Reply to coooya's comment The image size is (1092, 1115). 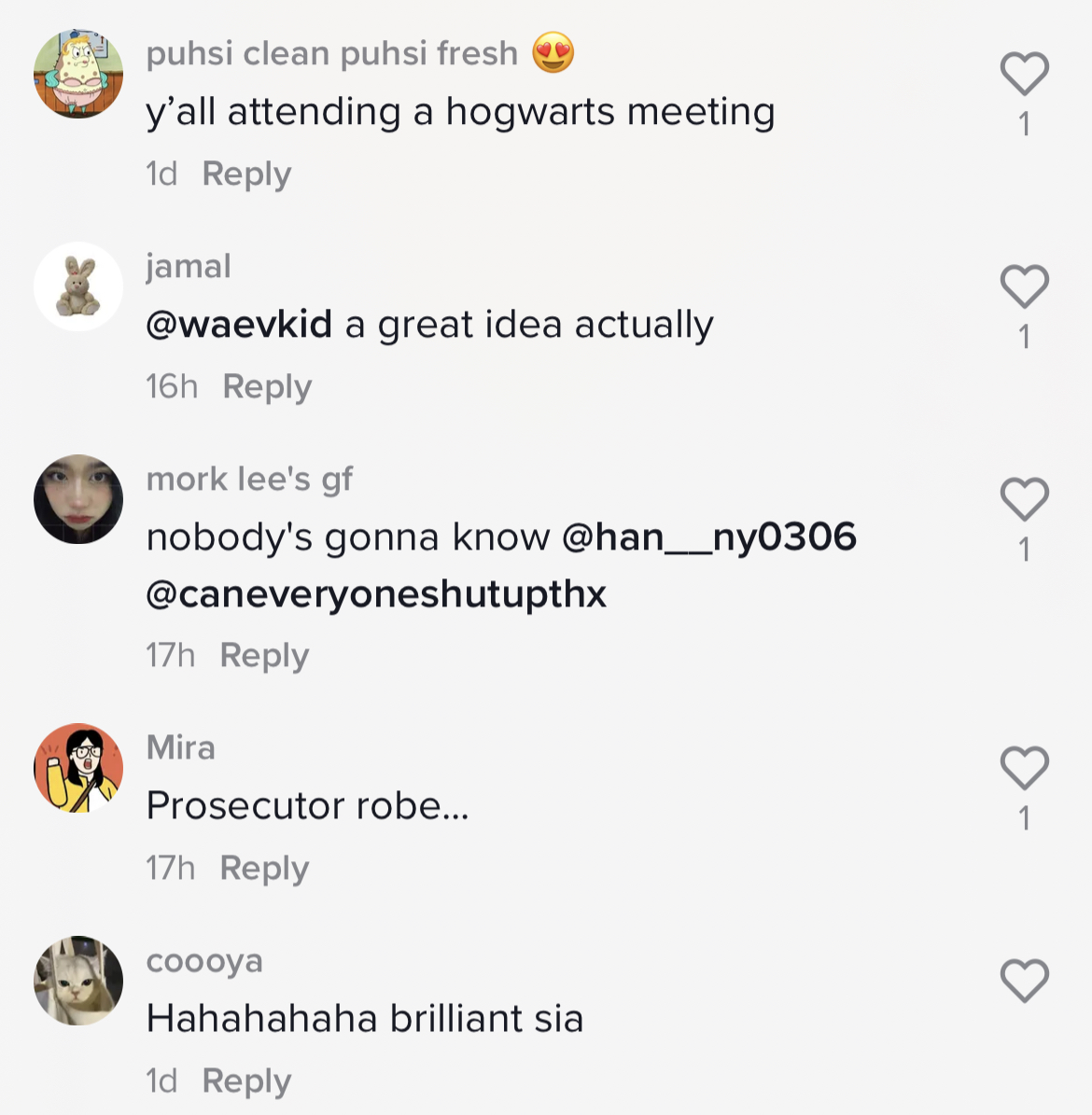(246, 1081)
